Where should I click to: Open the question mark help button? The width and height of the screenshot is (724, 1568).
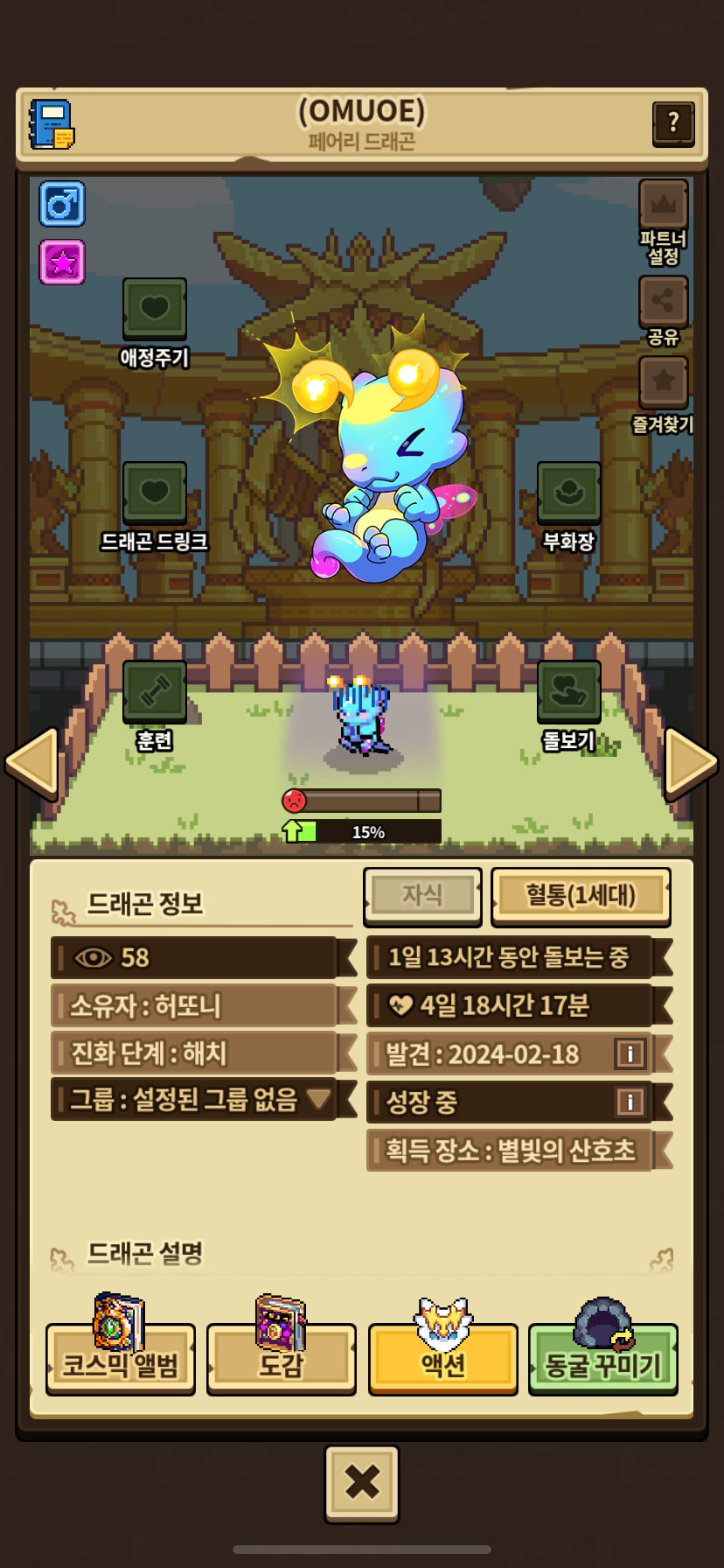pyautogui.click(x=673, y=122)
